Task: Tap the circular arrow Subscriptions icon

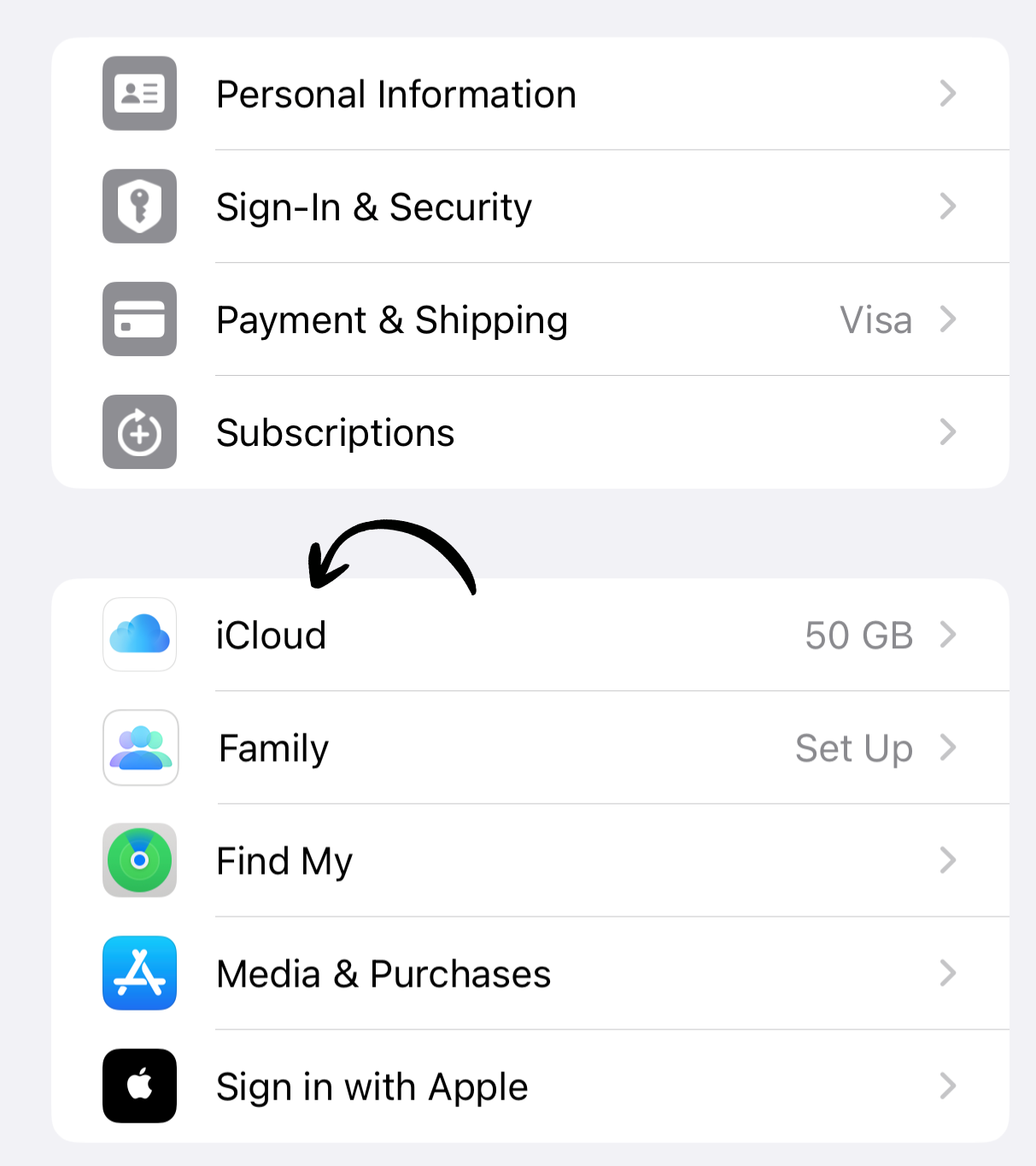Action: tap(139, 432)
